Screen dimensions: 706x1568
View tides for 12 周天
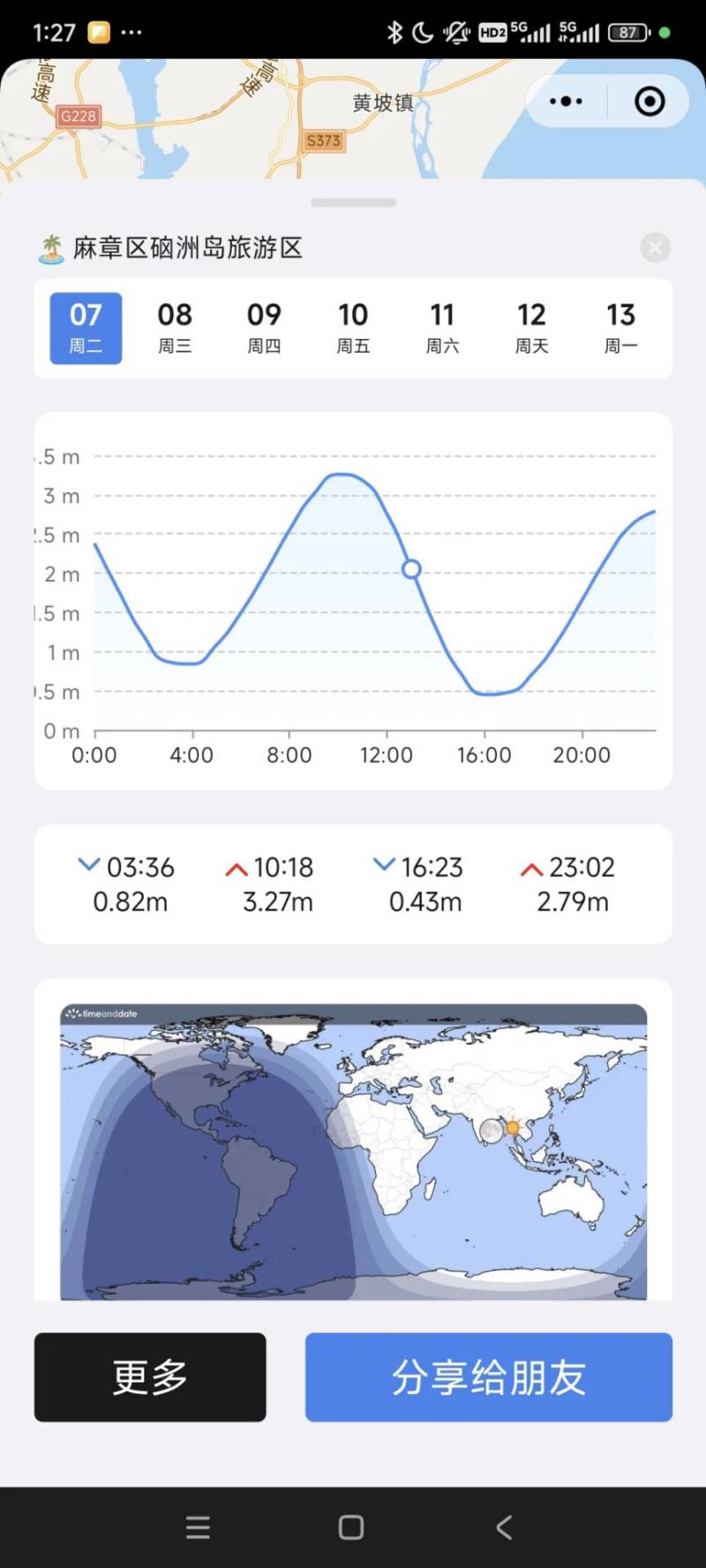coord(531,327)
